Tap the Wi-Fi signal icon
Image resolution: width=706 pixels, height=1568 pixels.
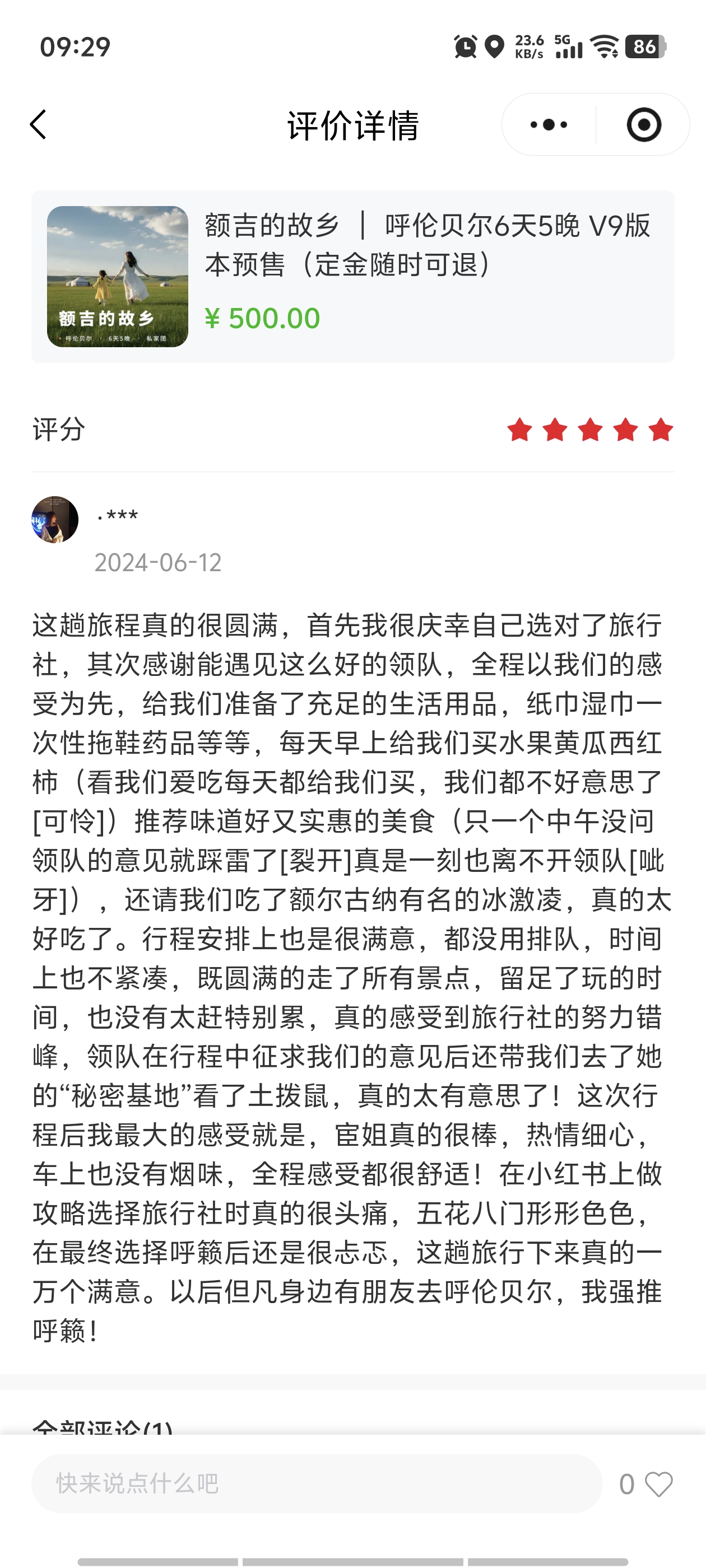(602, 46)
